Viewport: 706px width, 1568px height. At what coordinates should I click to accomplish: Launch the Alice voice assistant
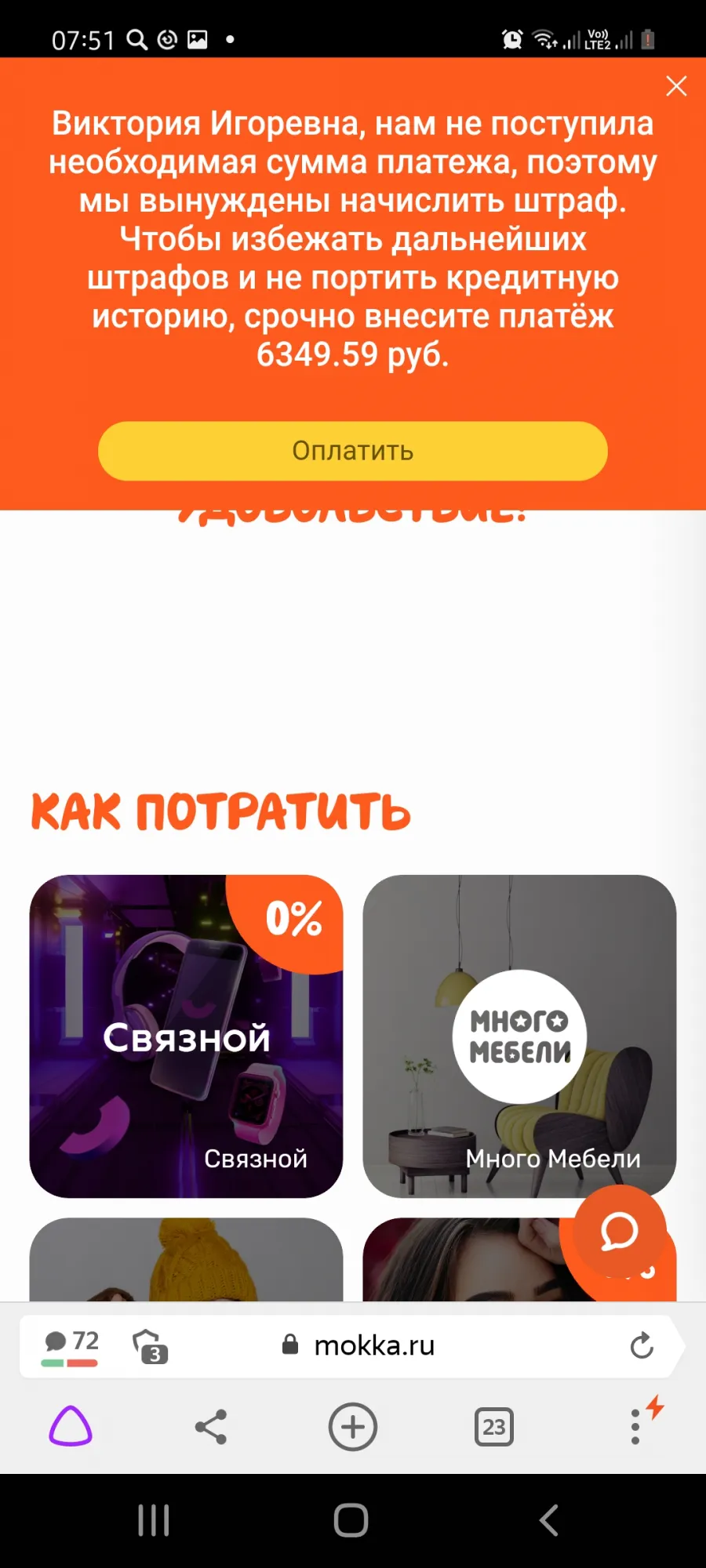pos(71,1427)
